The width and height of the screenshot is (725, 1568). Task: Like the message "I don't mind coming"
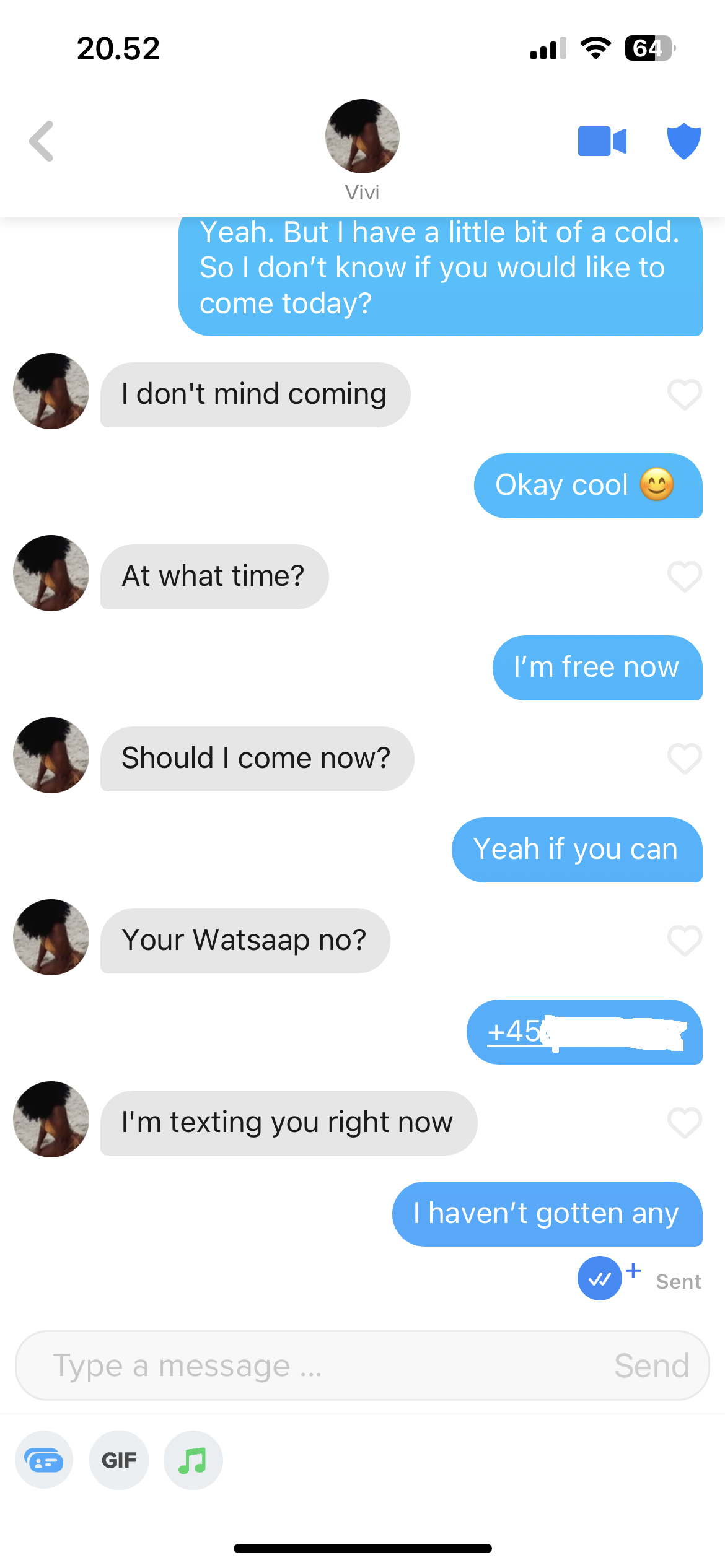[685, 394]
